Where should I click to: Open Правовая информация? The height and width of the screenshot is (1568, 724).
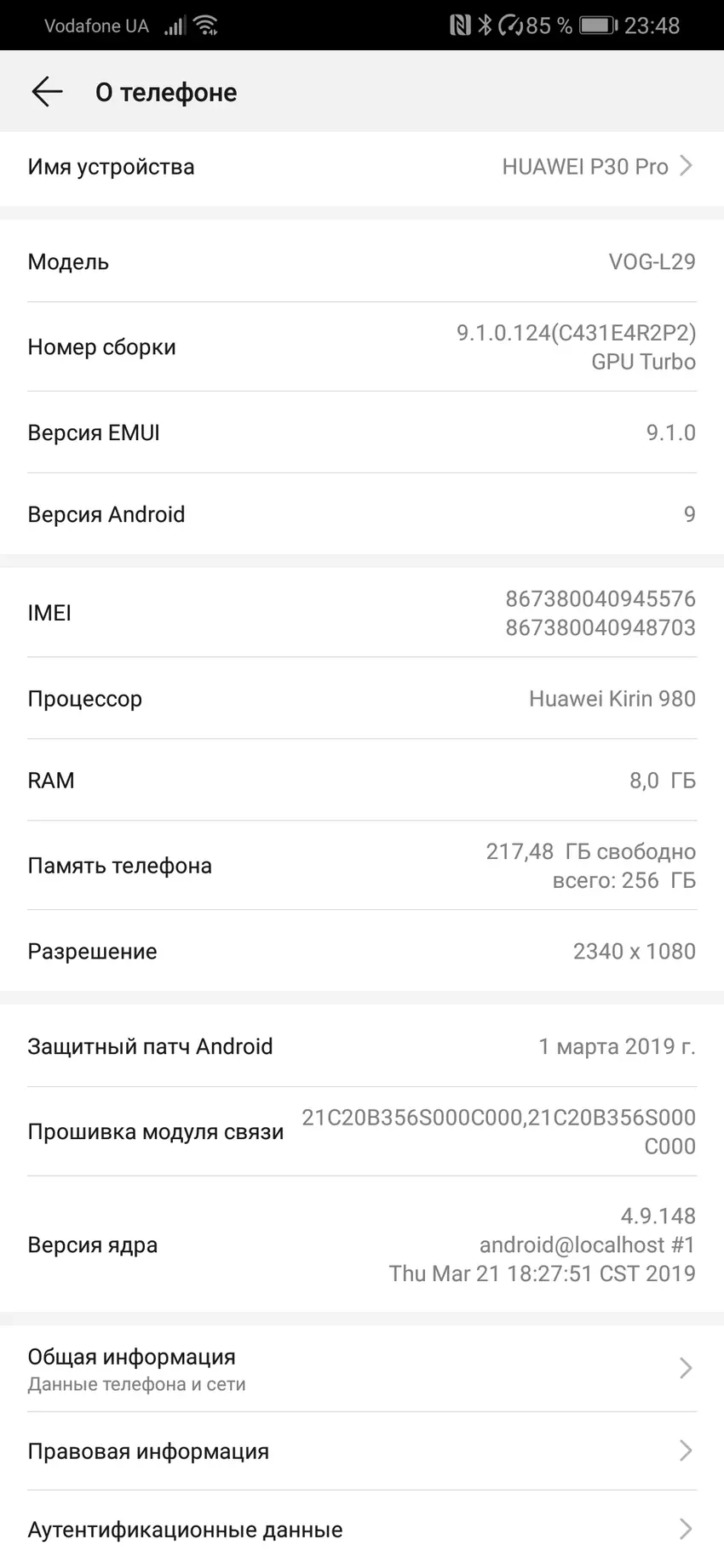[x=362, y=1451]
